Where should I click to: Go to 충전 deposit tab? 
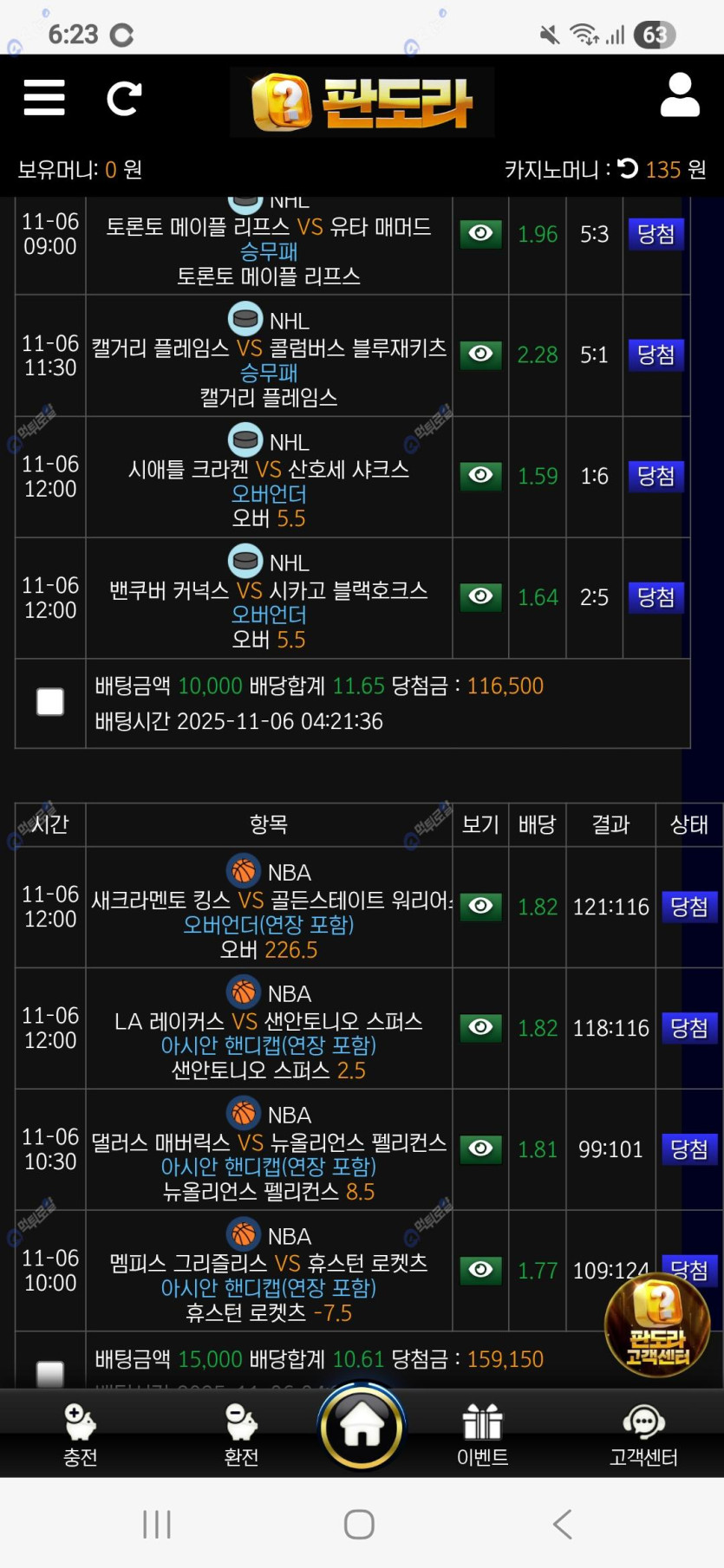coord(80,1435)
